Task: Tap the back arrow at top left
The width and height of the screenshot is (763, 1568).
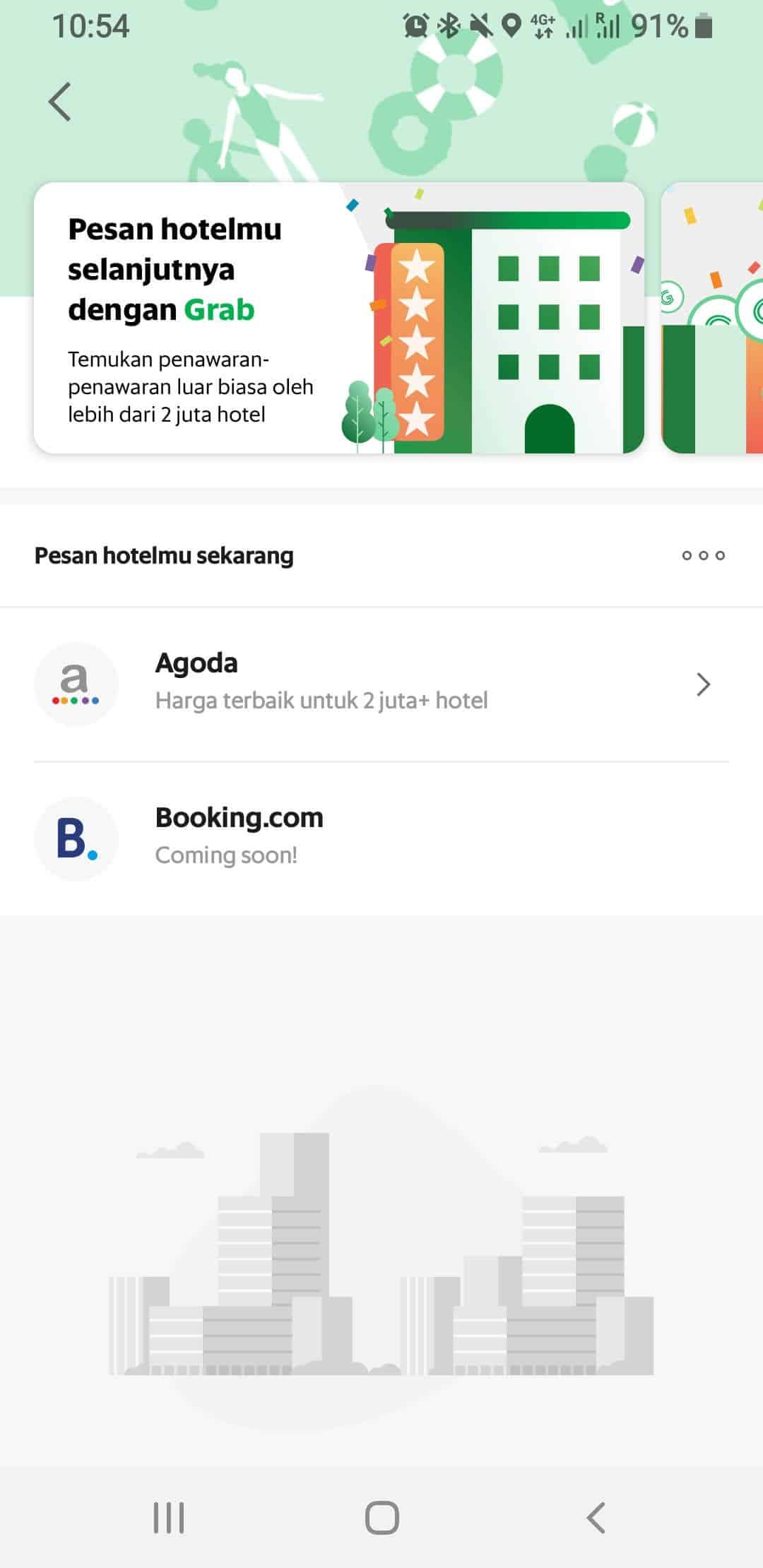Action: pos(59,102)
